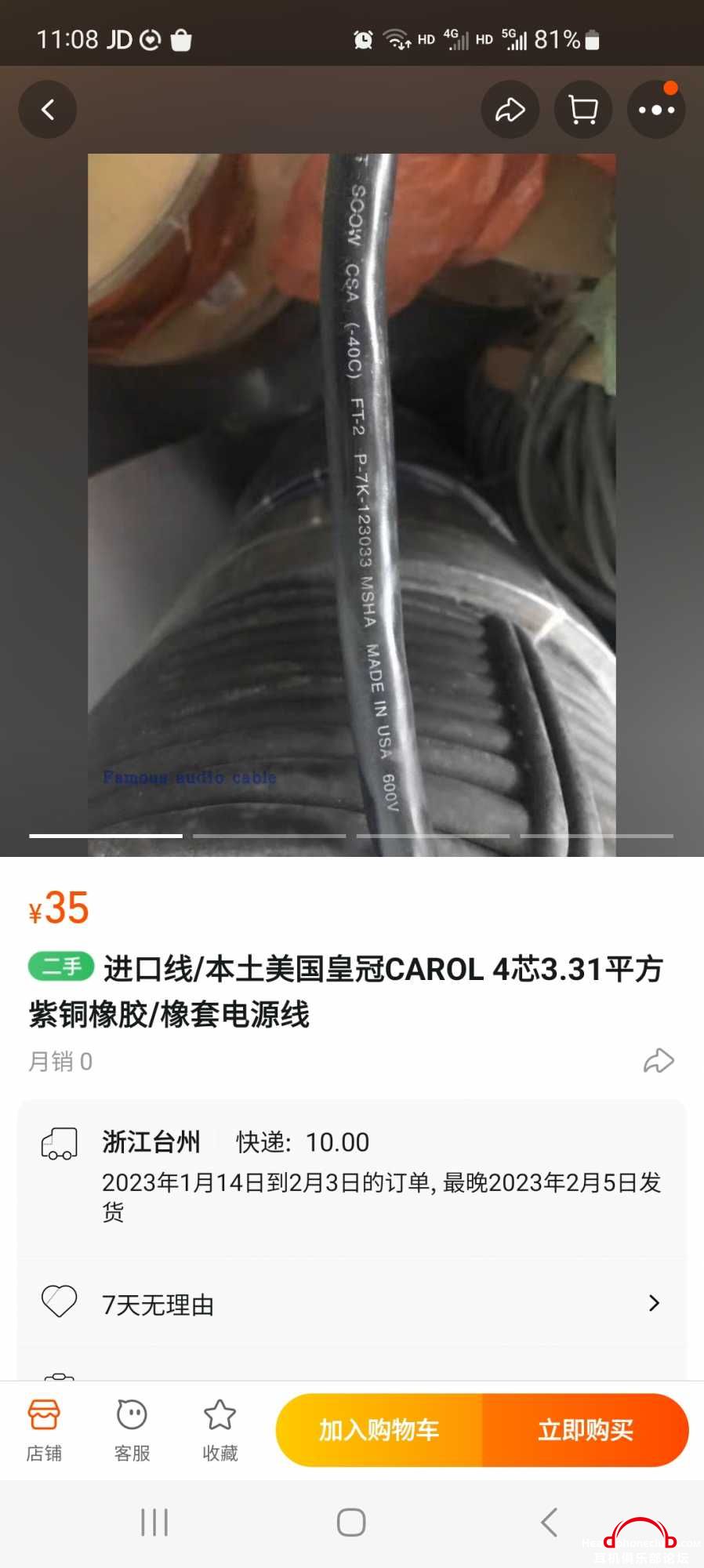The height and width of the screenshot is (1568, 704).
Task: Open the 7天无理由 return policy row
Action: tap(351, 1304)
